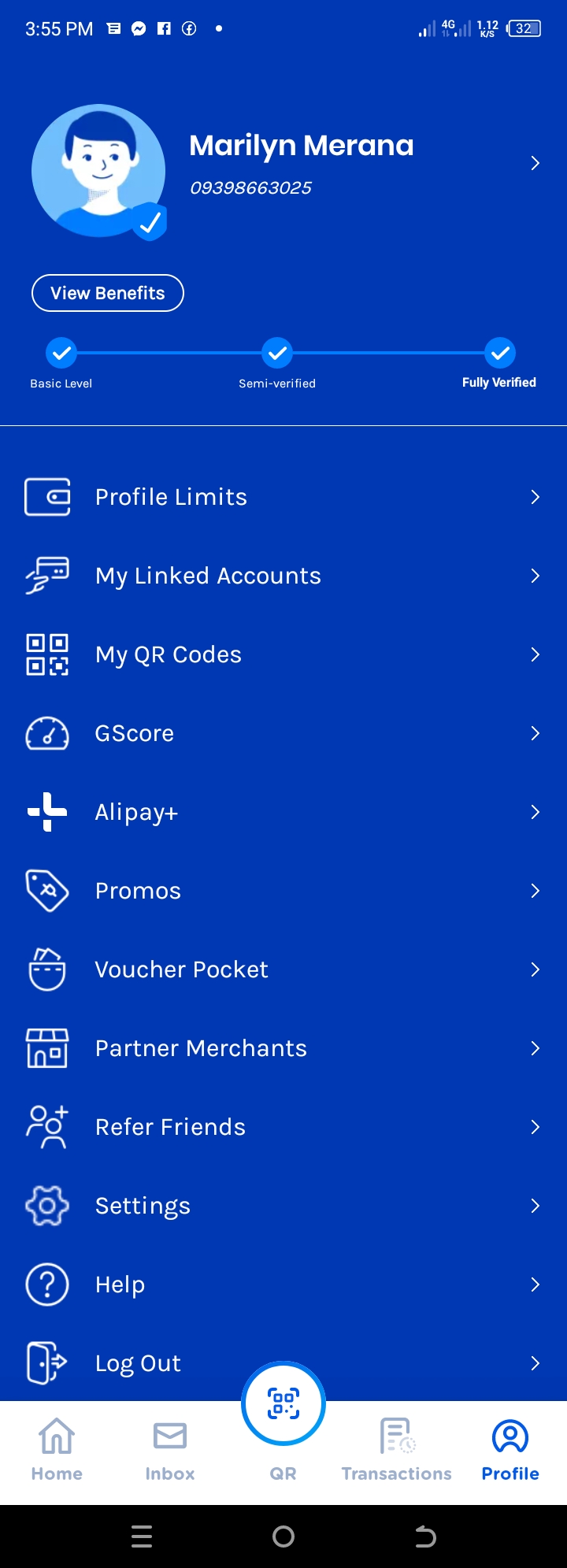Log Out of the account
This screenshot has width=567, height=1568.
click(x=138, y=1363)
